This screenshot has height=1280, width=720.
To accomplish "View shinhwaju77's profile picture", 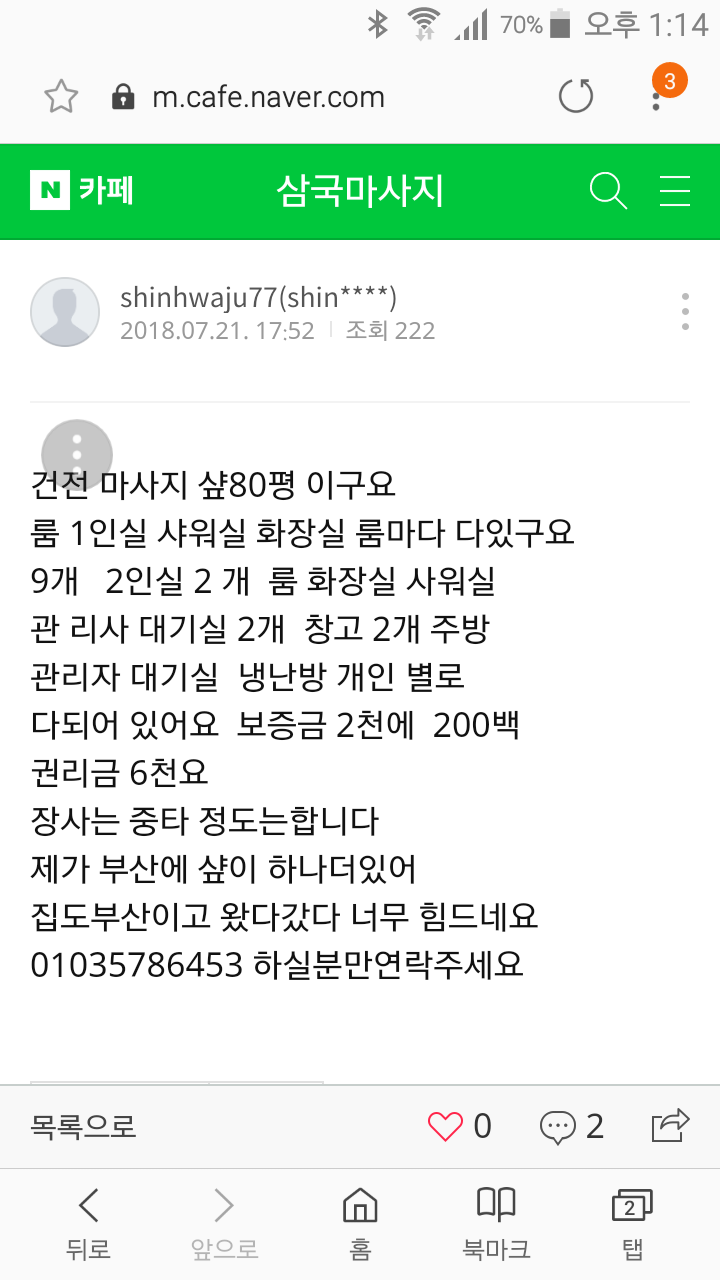I will (x=65, y=312).
